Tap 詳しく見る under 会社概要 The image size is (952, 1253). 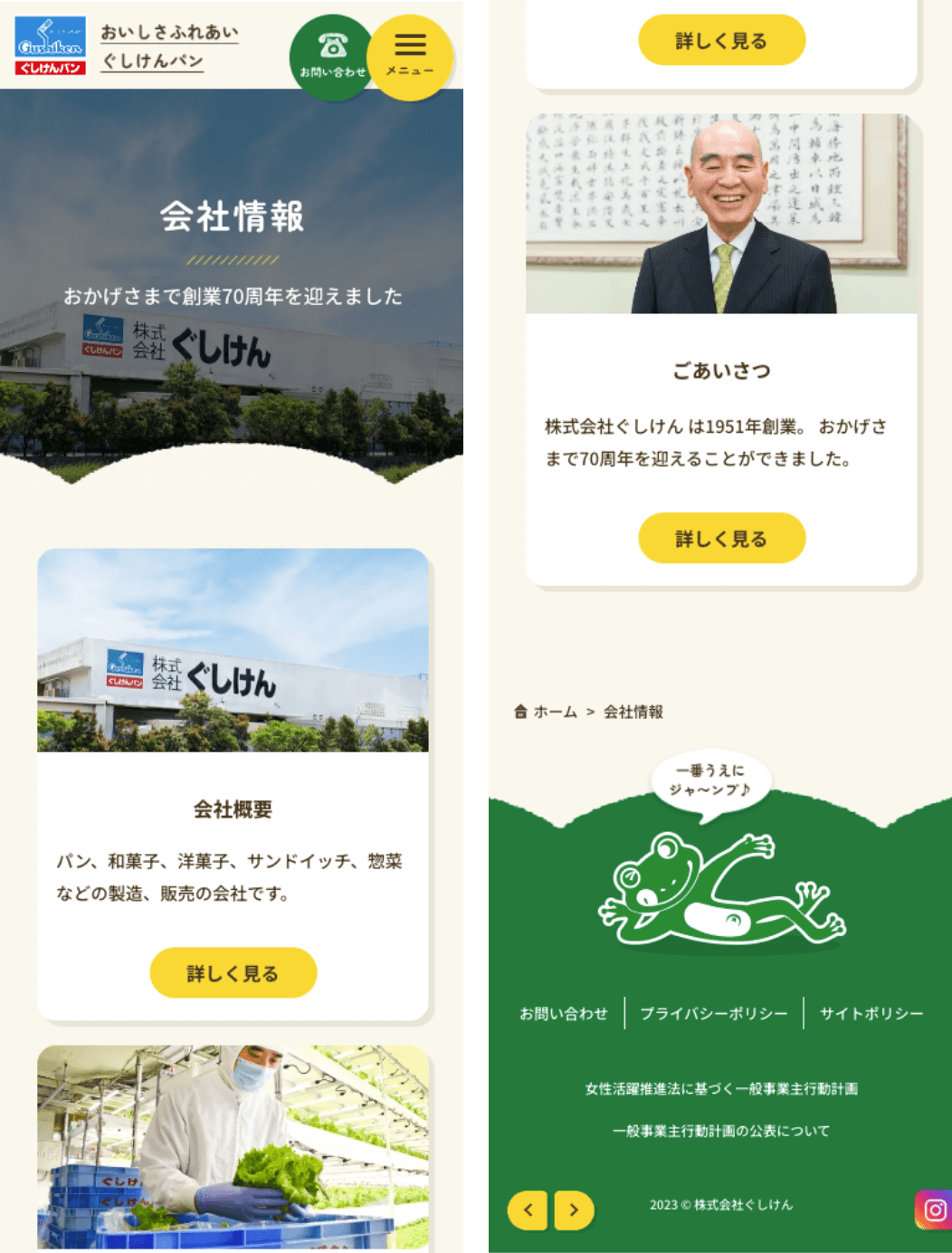pos(233,973)
